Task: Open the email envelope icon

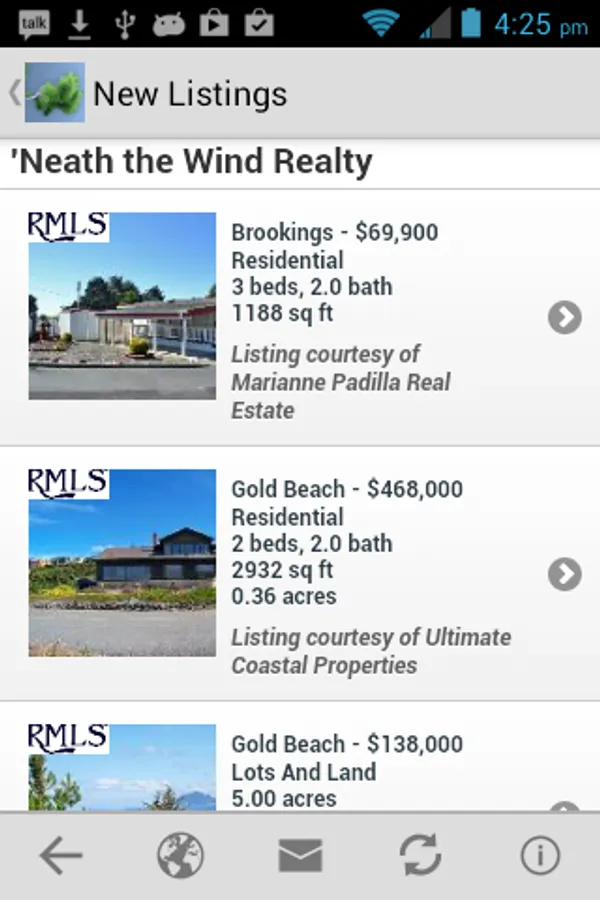Action: (300, 856)
